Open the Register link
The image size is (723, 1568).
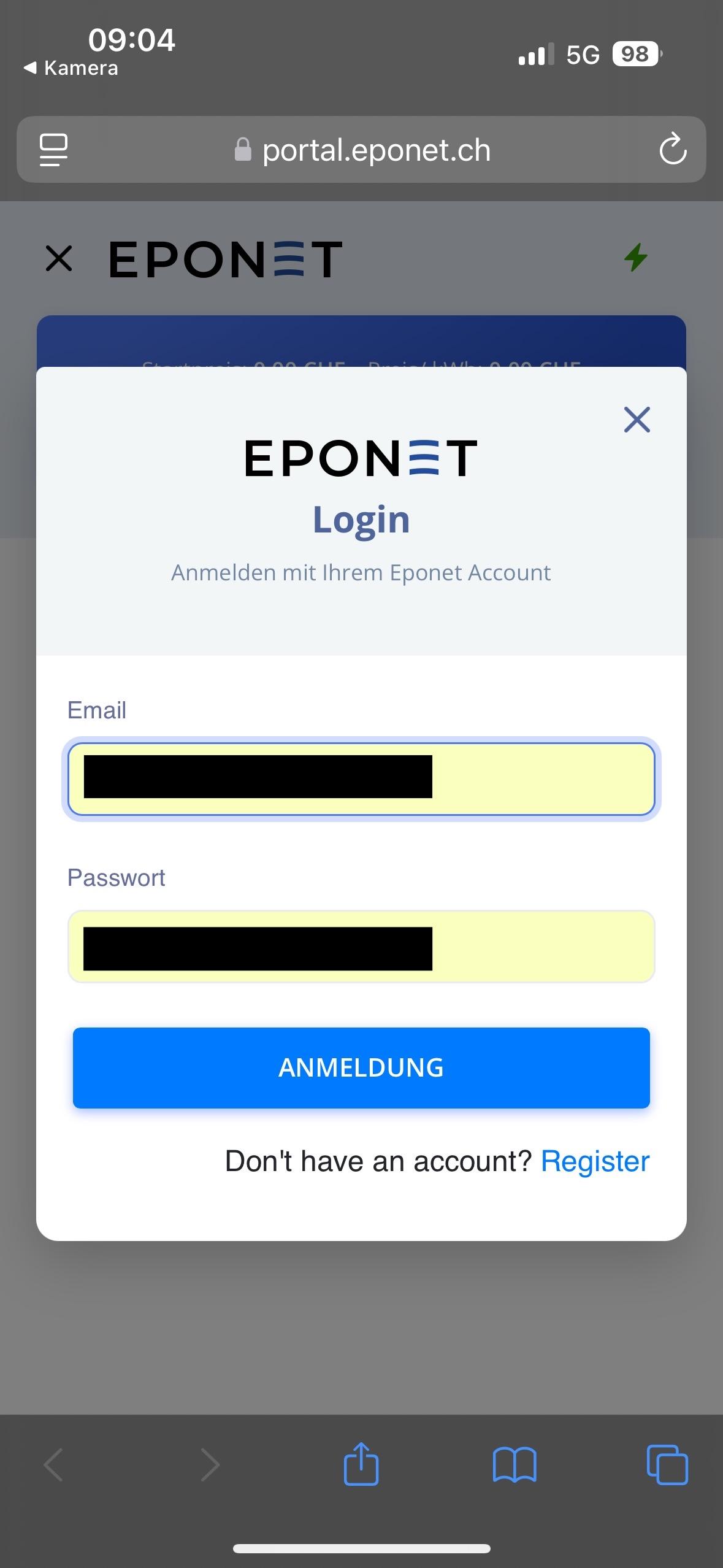pyautogui.click(x=594, y=1161)
